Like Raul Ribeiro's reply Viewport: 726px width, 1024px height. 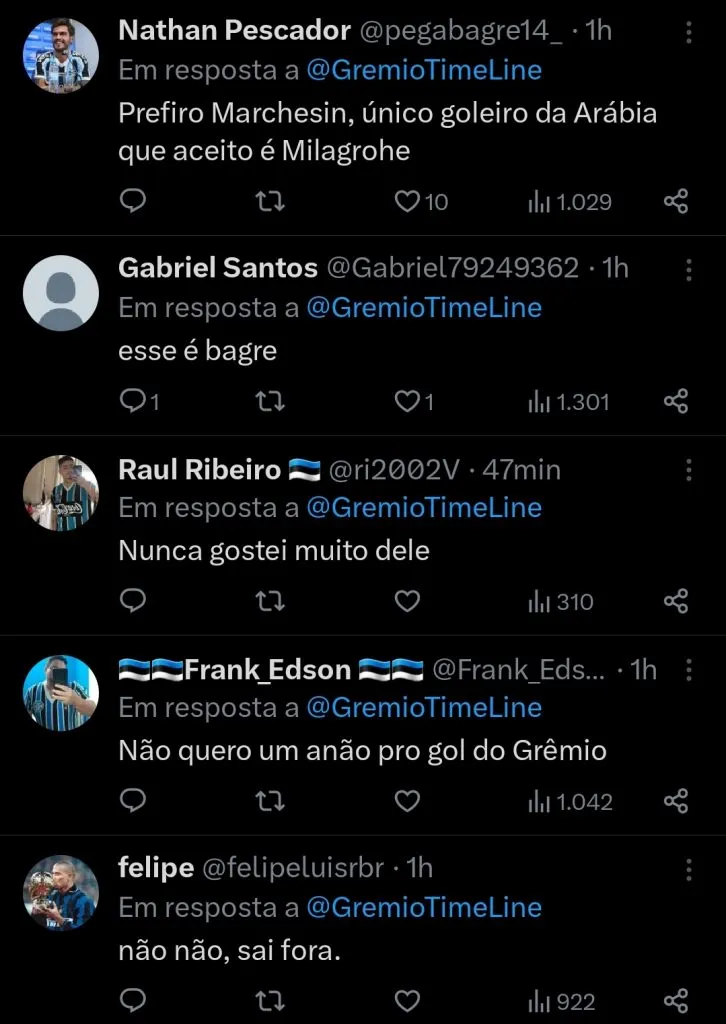[406, 601]
